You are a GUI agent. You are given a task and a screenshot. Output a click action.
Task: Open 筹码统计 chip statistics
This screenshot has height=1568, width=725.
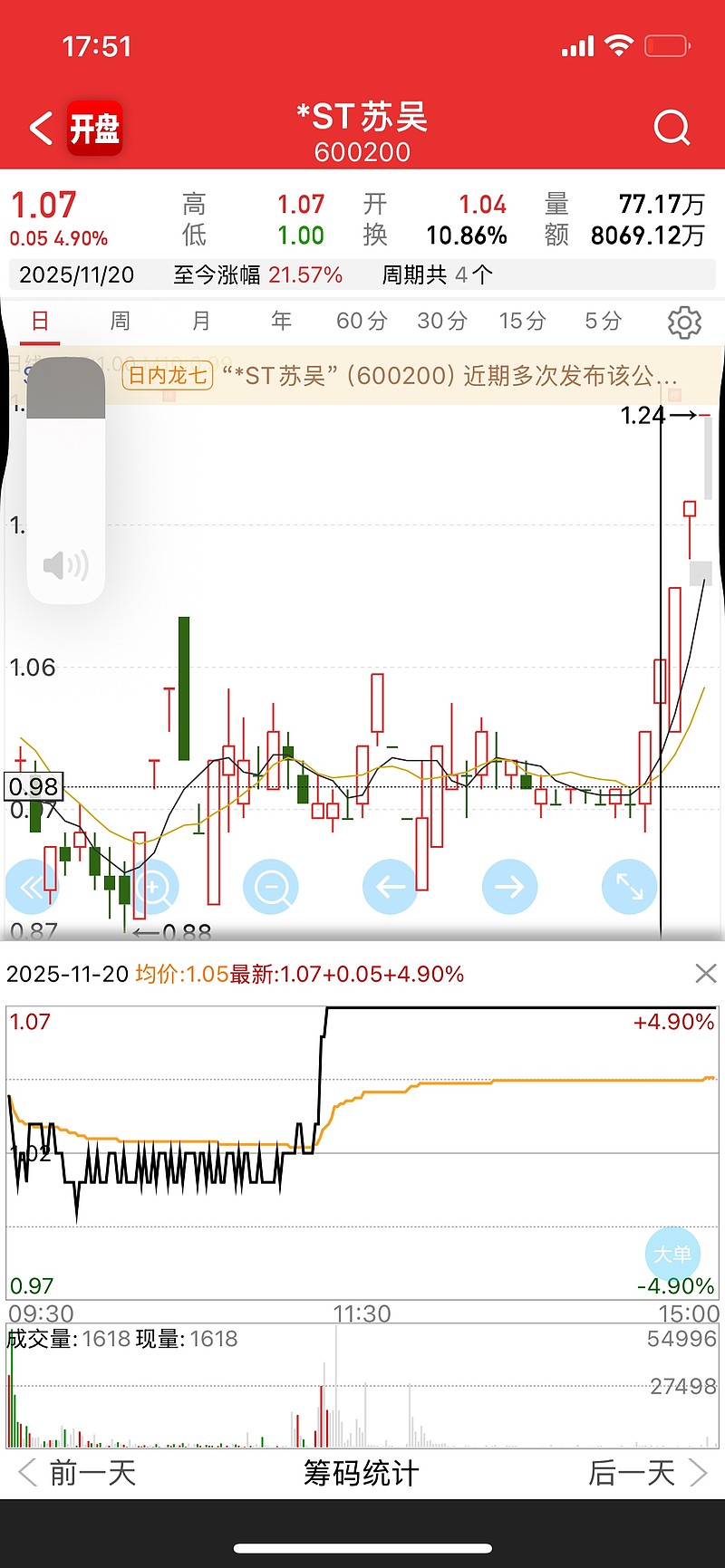(x=362, y=1473)
